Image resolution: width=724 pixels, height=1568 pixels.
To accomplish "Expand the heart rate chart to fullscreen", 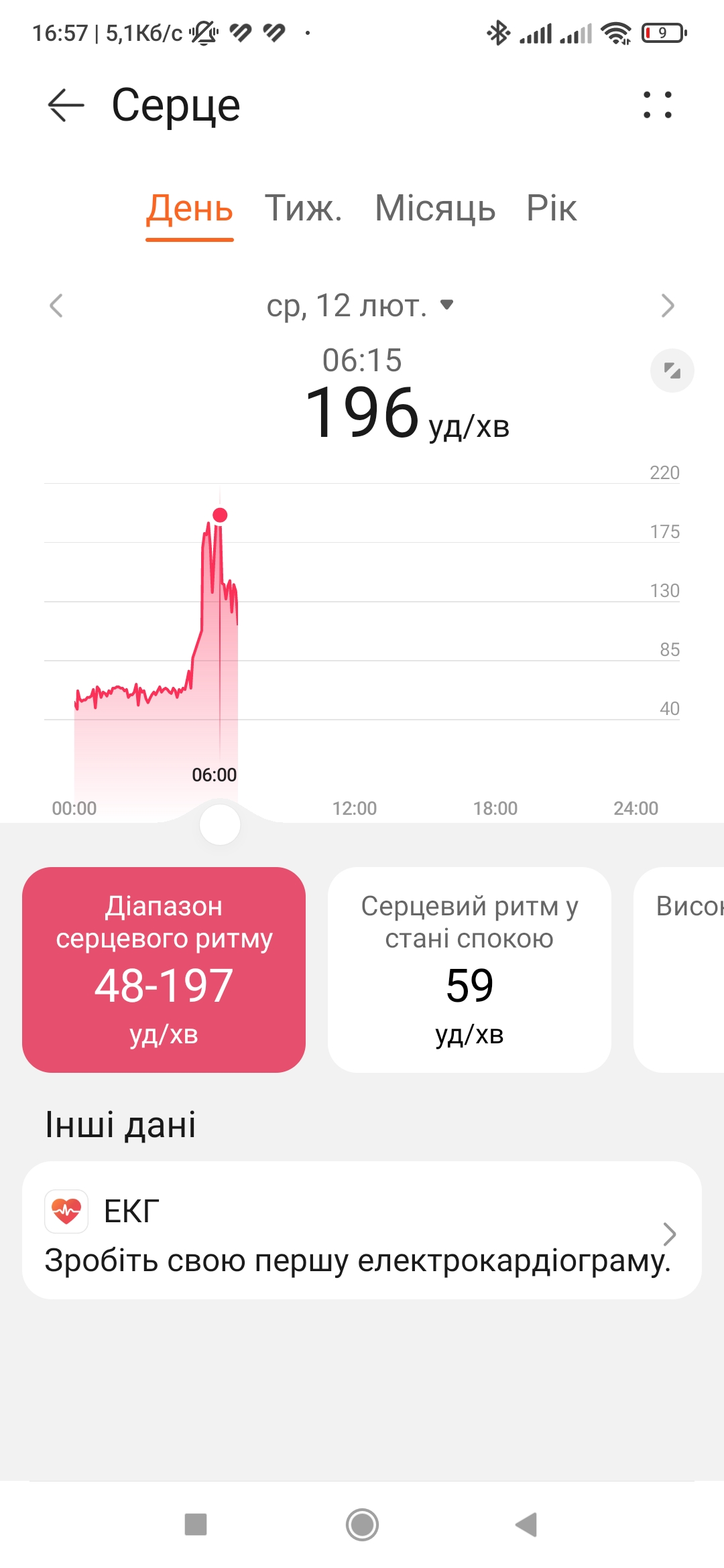I will (x=672, y=370).
